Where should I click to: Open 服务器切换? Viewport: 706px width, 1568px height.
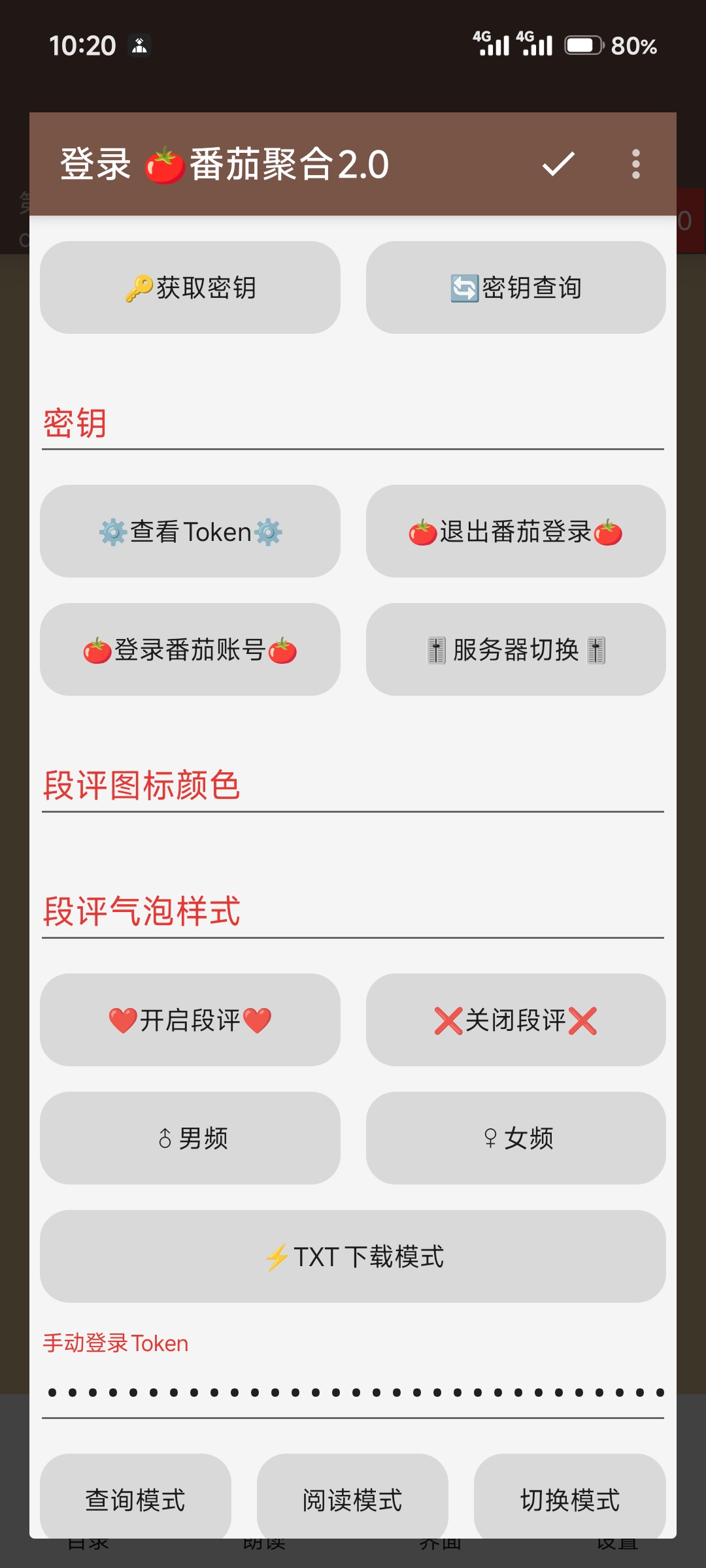point(516,649)
